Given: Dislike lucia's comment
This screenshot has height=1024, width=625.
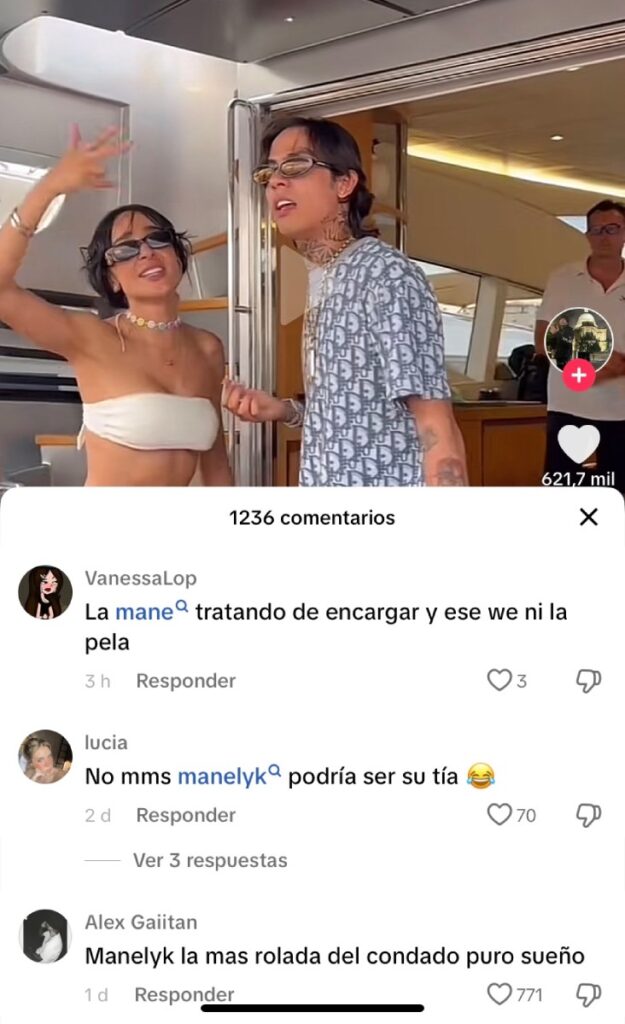Looking at the screenshot, I should (x=588, y=815).
